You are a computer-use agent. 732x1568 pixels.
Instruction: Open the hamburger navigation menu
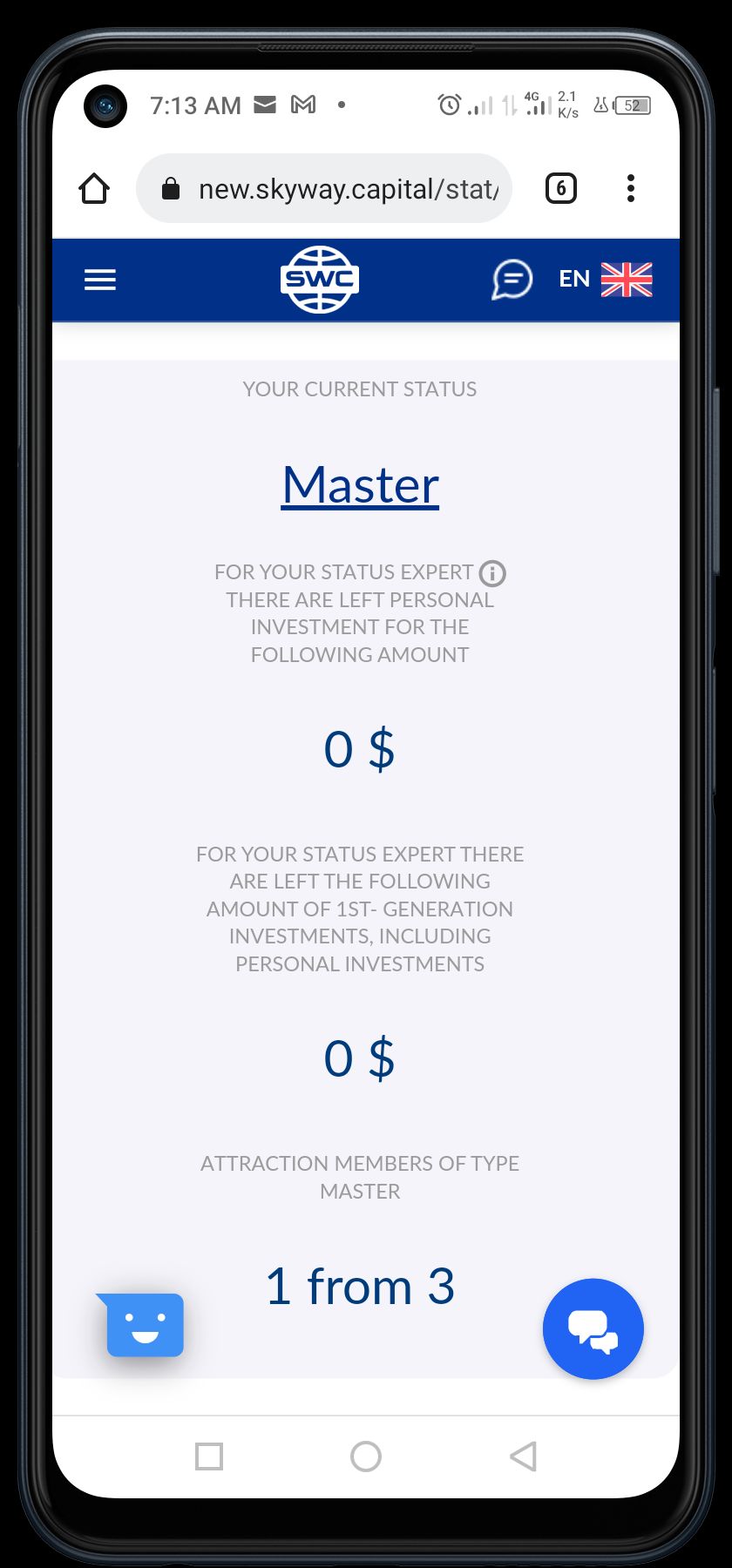tap(100, 280)
